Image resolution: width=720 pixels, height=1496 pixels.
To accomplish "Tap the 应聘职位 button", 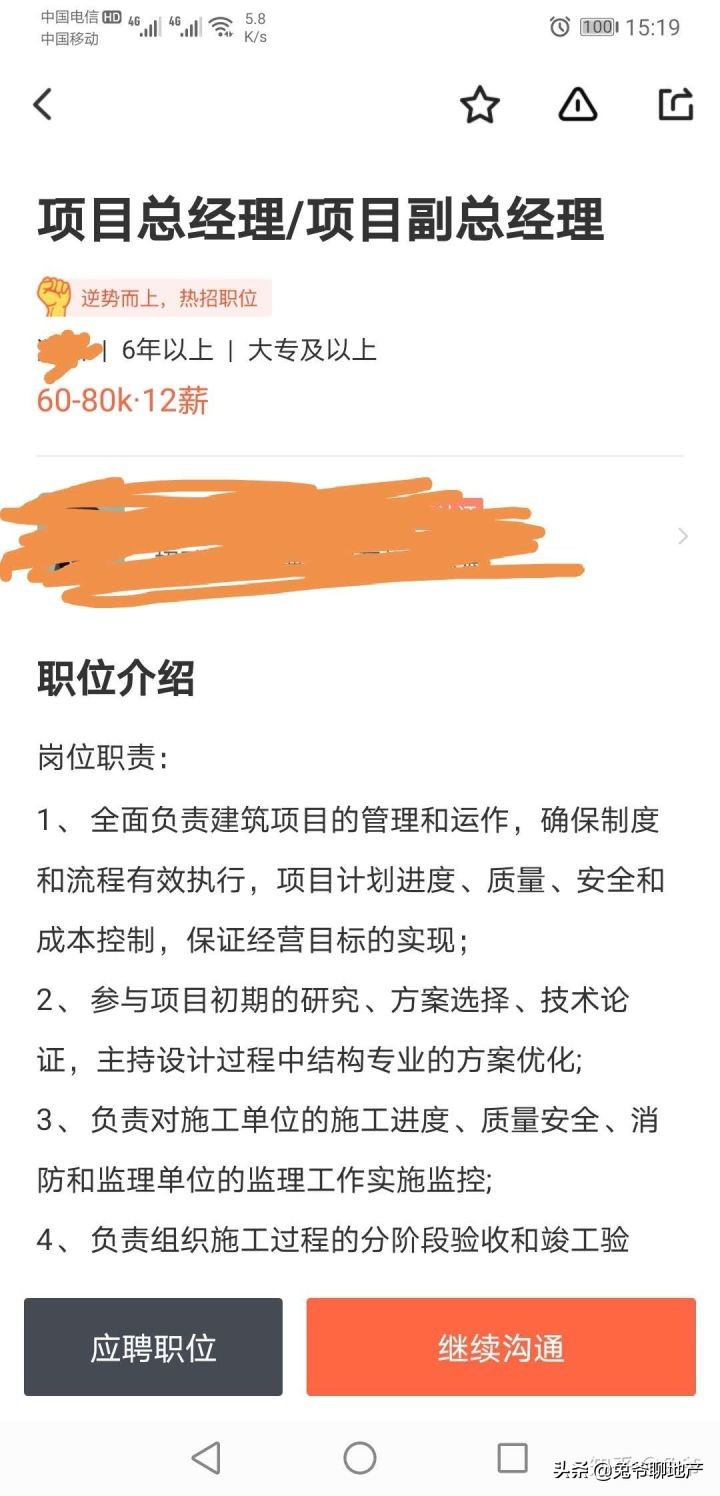I will (153, 1348).
